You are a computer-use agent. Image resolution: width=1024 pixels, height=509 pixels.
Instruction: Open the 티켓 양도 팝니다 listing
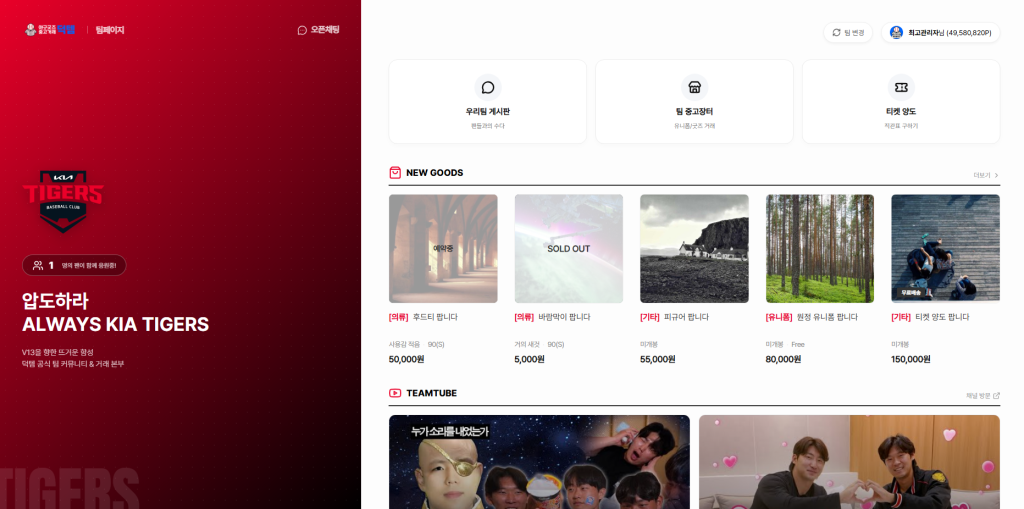(x=945, y=249)
